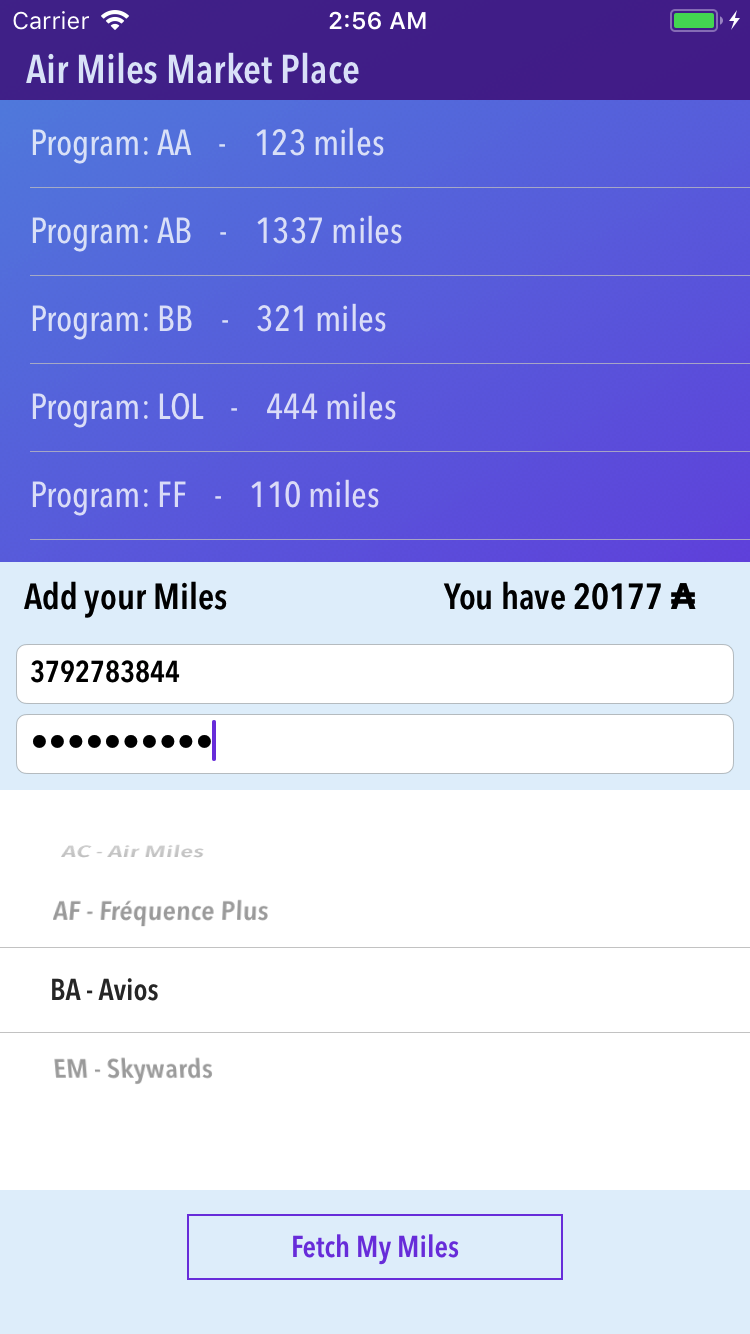750x1334 pixels.
Task: Tap the Fetch My Miles button
Action: pos(375,1247)
